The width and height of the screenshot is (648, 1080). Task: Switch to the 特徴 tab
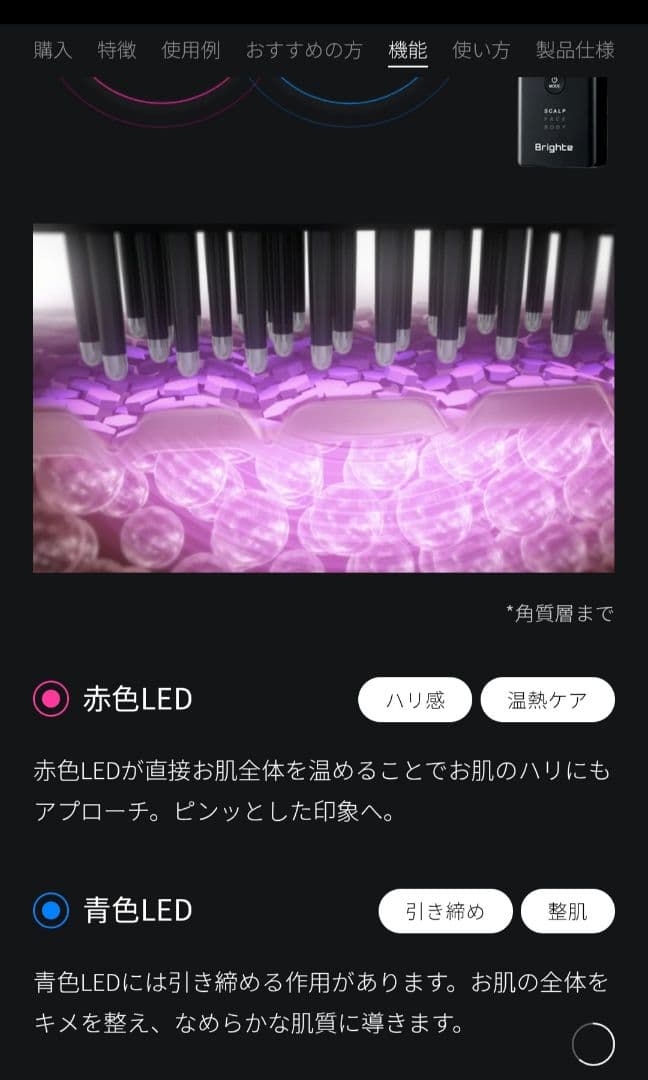(x=117, y=50)
